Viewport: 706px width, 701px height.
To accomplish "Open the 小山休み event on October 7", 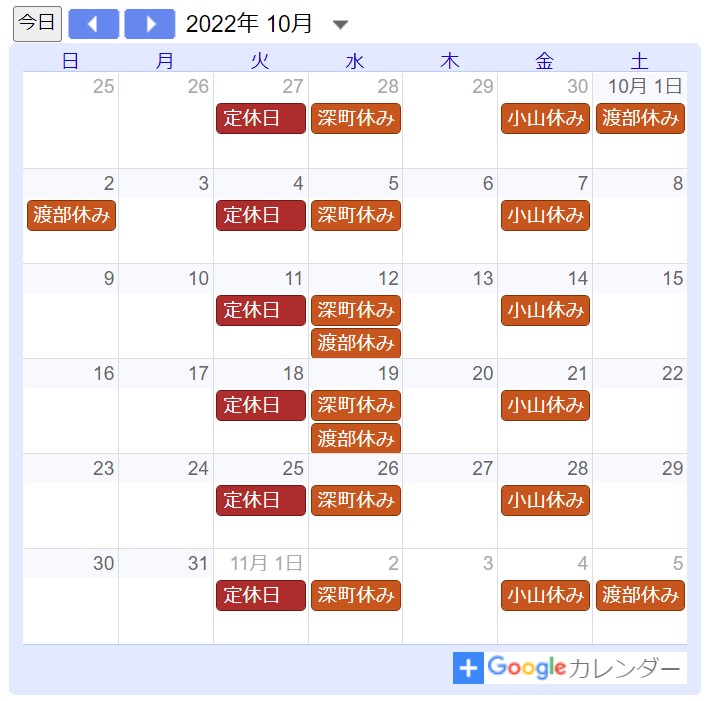I will pyautogui.click(x=545, y=215).
